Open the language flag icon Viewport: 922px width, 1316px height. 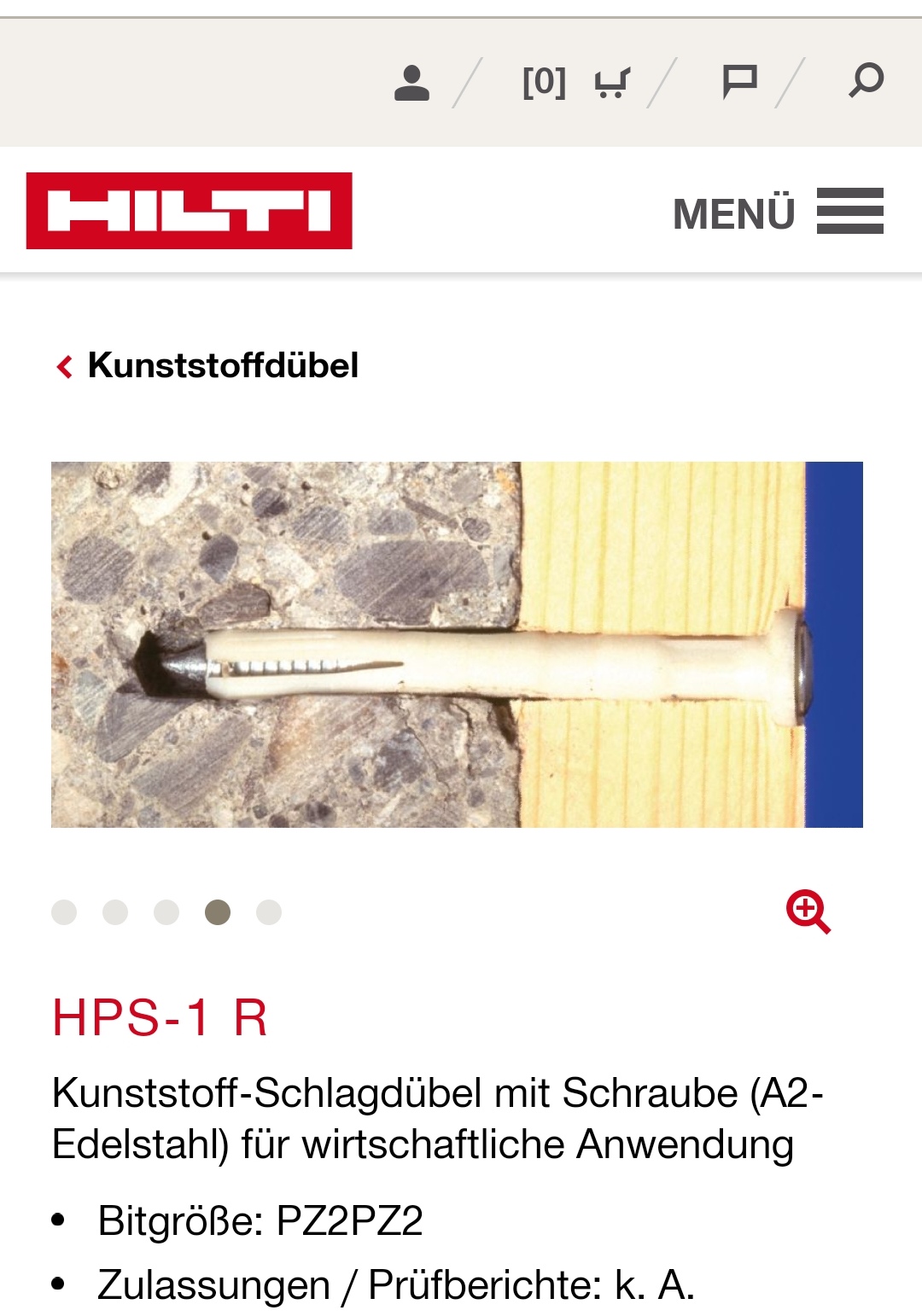coord(738,82)
